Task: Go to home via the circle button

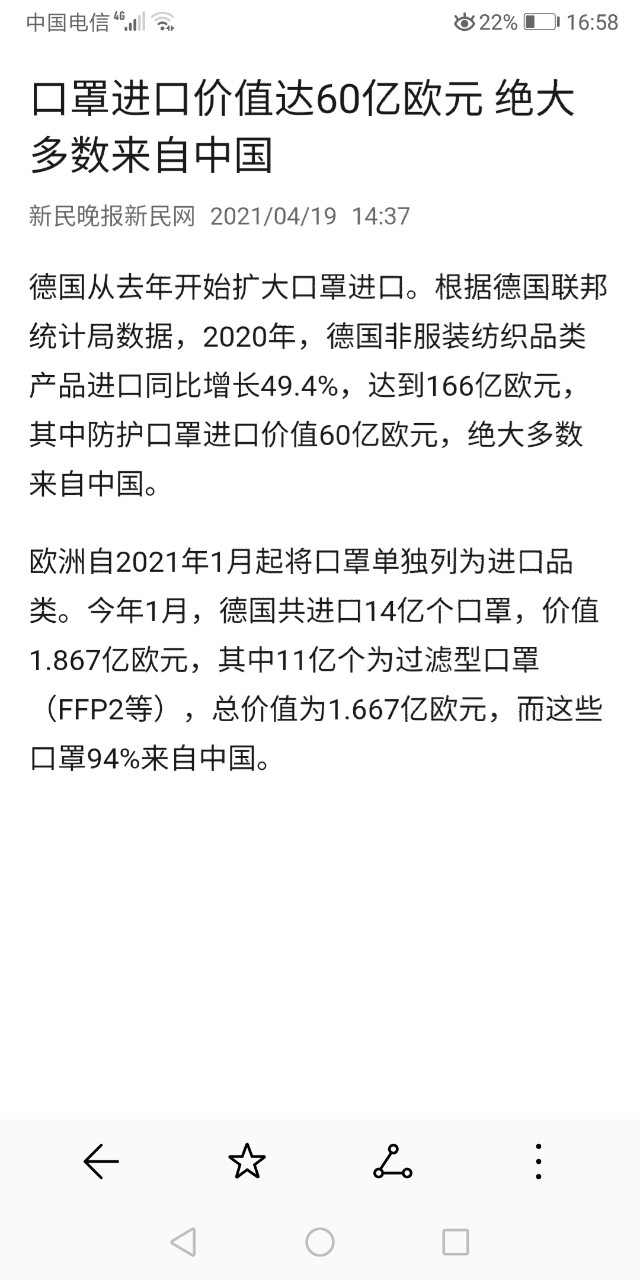Action: coord(320,1242)
